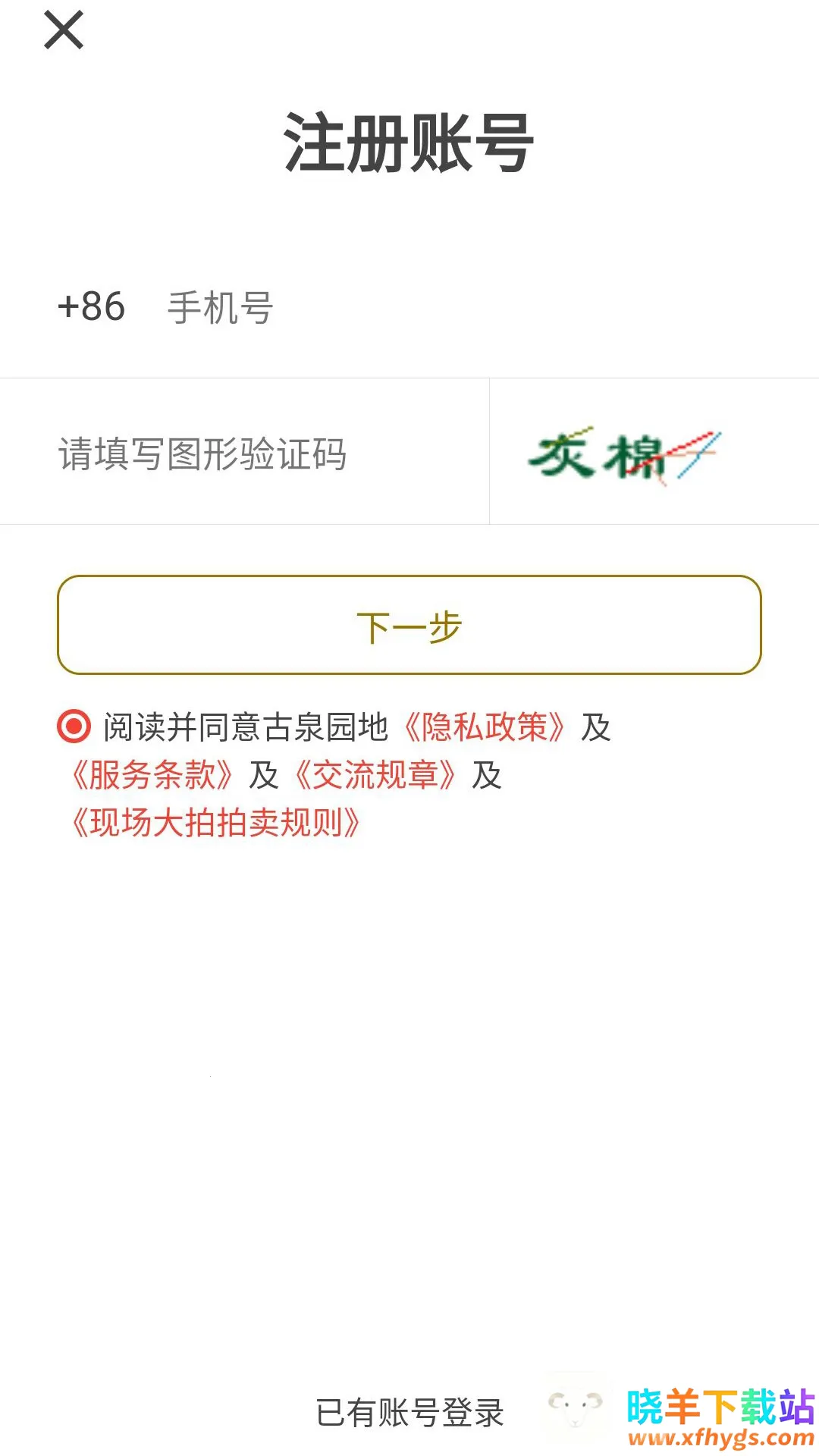Go to 已有账号登录
This screenshot has width=819, height=1456.
tap(409, 1412)
